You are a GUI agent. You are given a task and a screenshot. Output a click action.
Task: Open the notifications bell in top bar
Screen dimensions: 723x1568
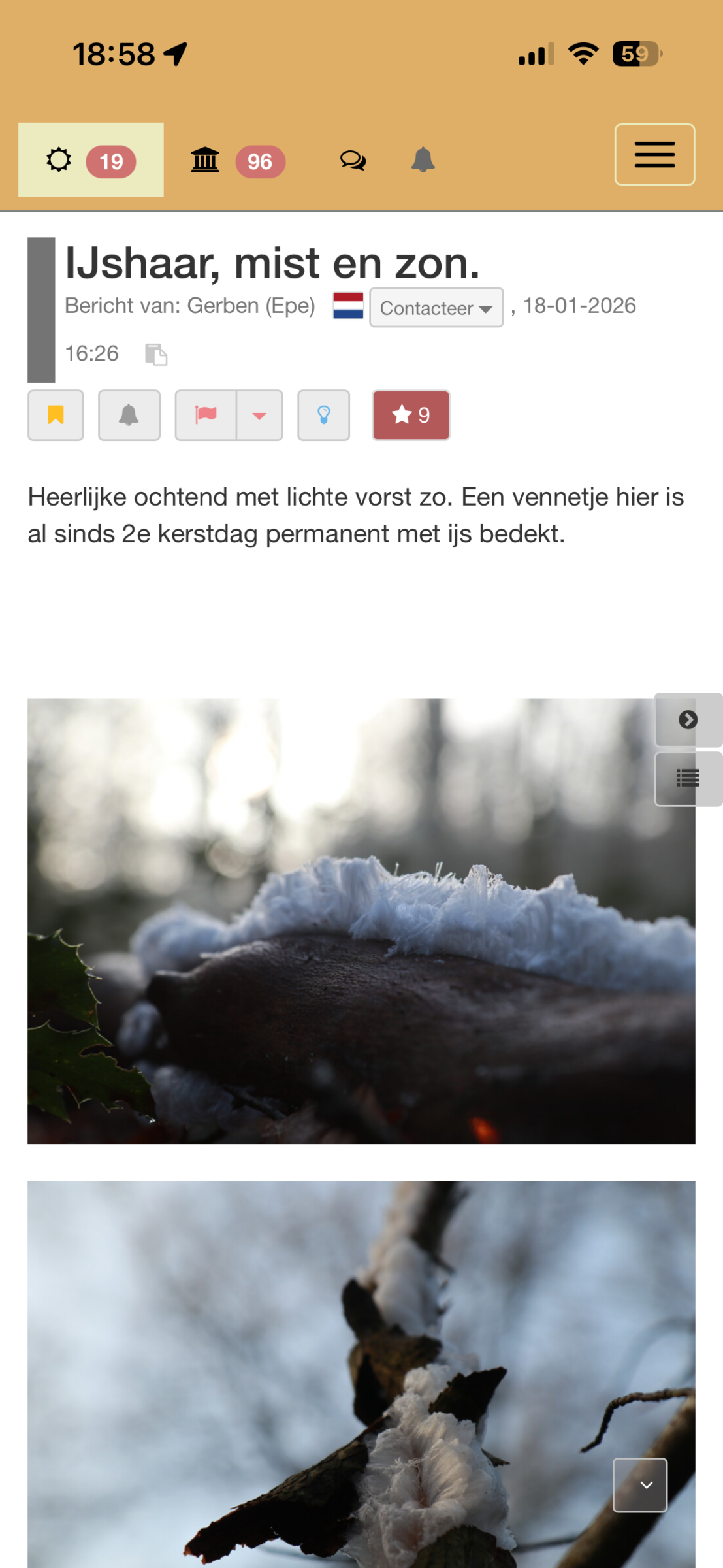(x=423, y=160)
